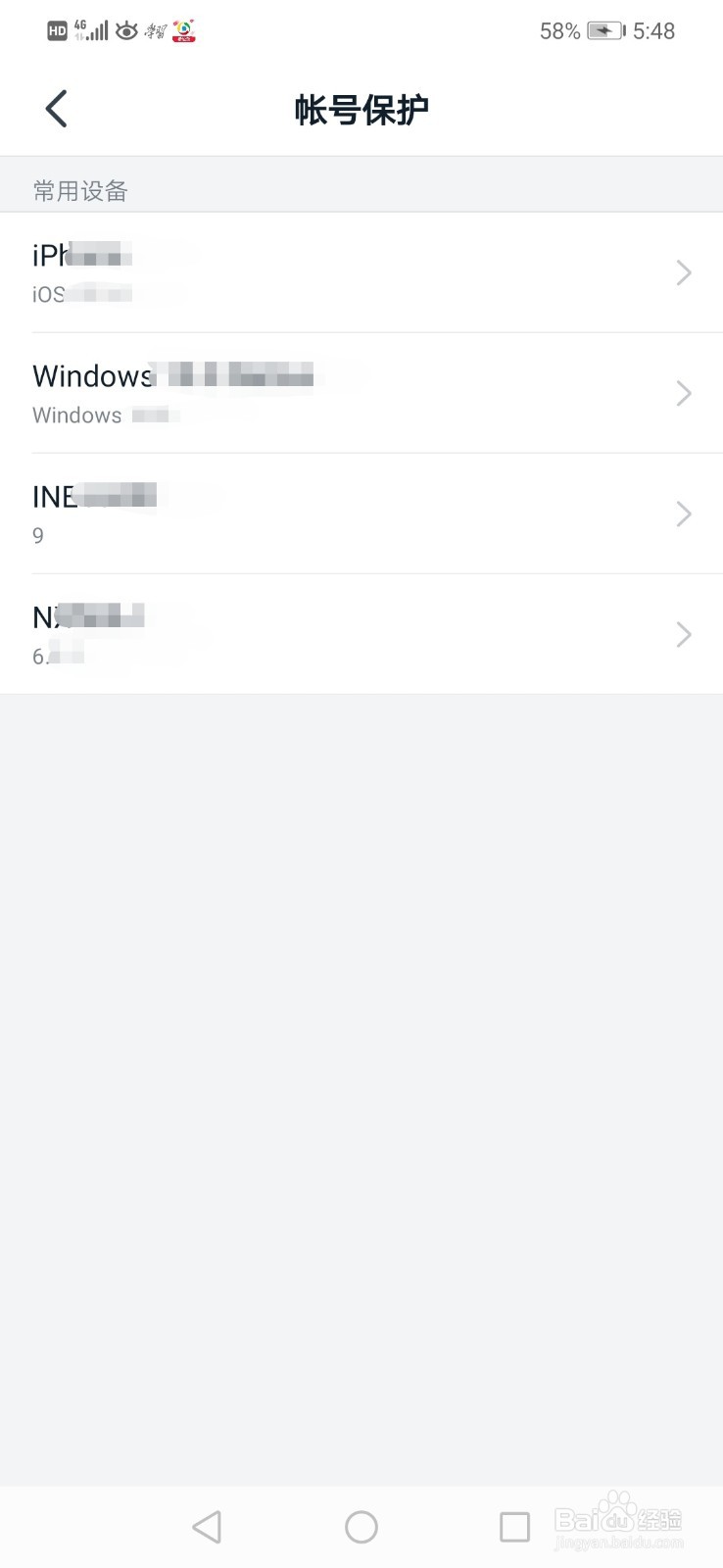Tap the Recents square navigation key
The width and height of the screenshot is (723, 1568).
coord(514,1526)
